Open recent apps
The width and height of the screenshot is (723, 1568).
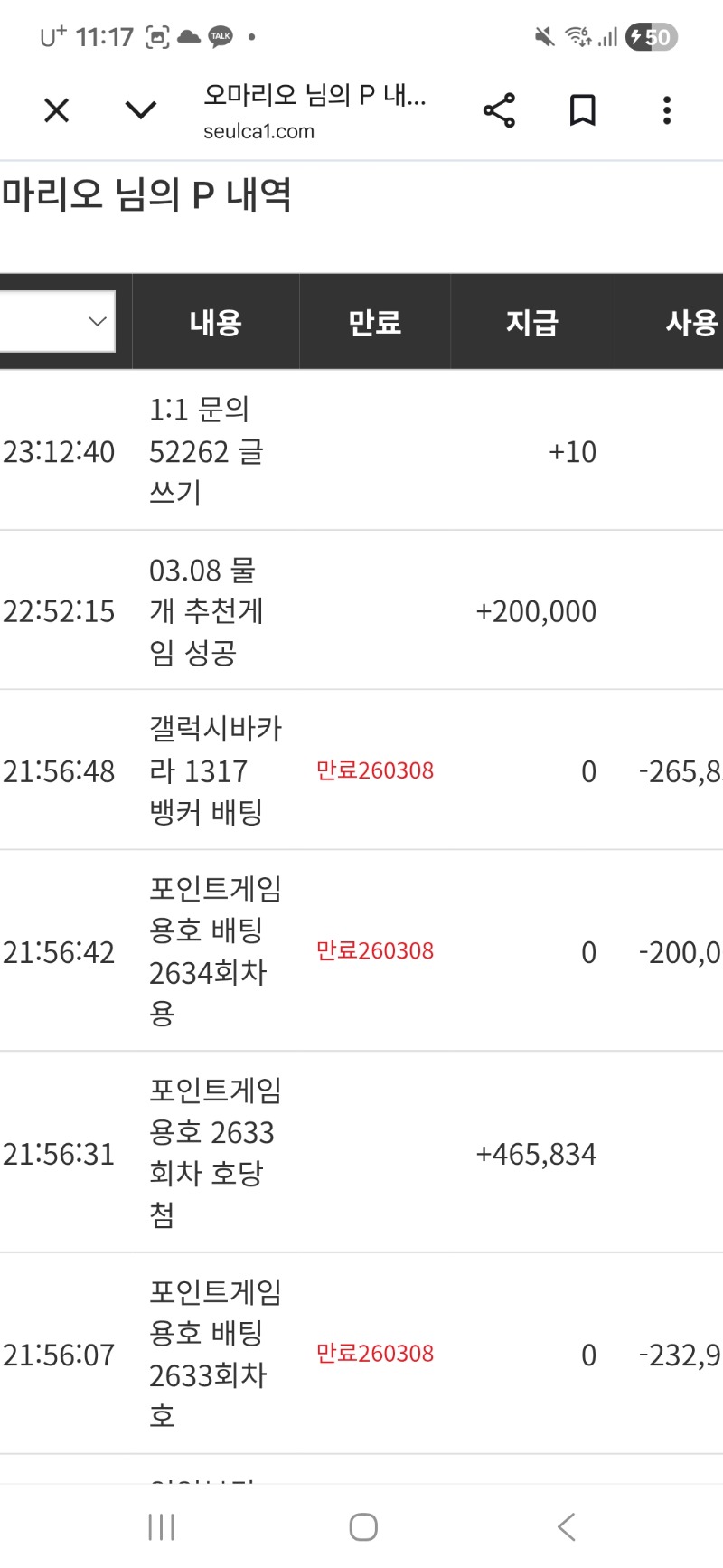[161, 1527]
